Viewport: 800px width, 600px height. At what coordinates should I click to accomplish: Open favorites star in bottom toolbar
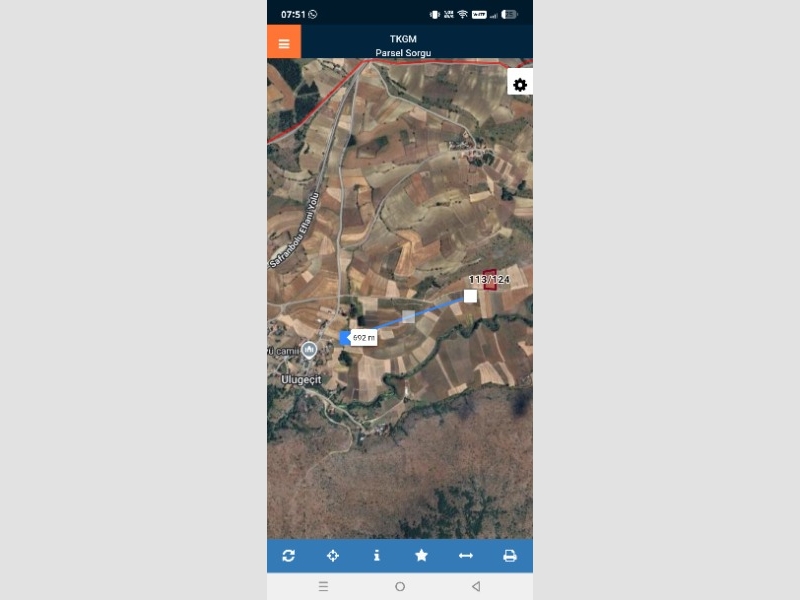click(x=421, y=556)
